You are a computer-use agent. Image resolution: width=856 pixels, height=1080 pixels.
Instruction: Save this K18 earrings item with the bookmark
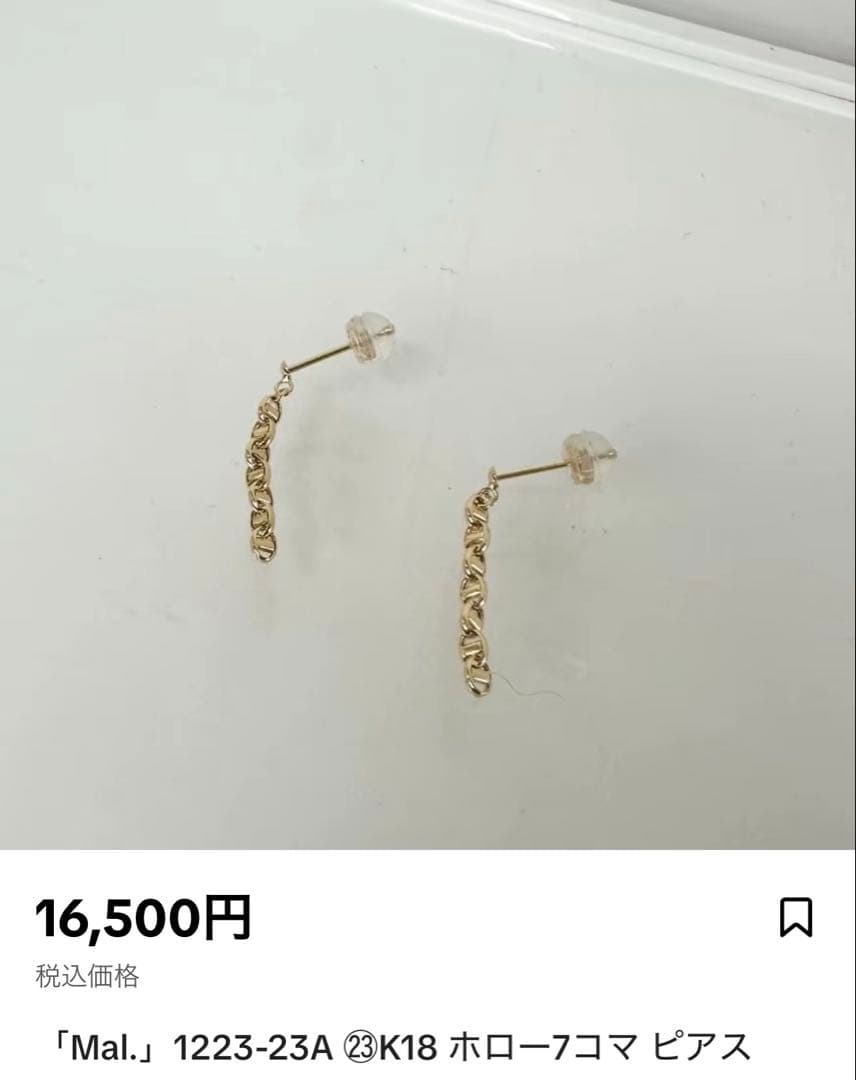point(796,917)
